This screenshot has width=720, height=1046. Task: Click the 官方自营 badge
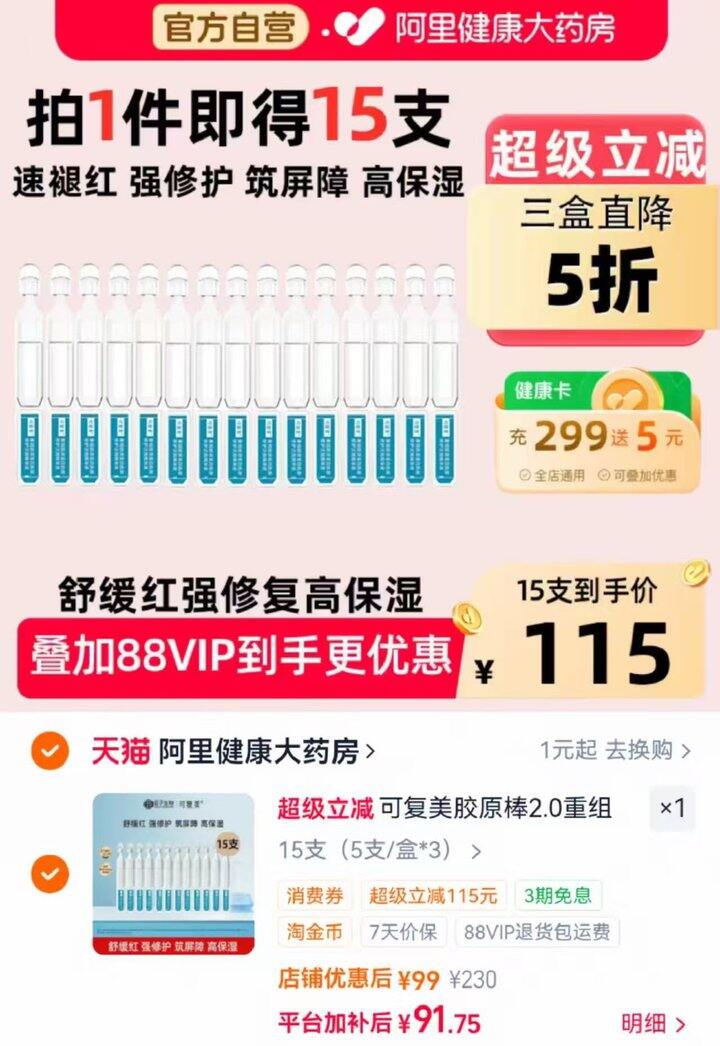click(x=230, y=28)
